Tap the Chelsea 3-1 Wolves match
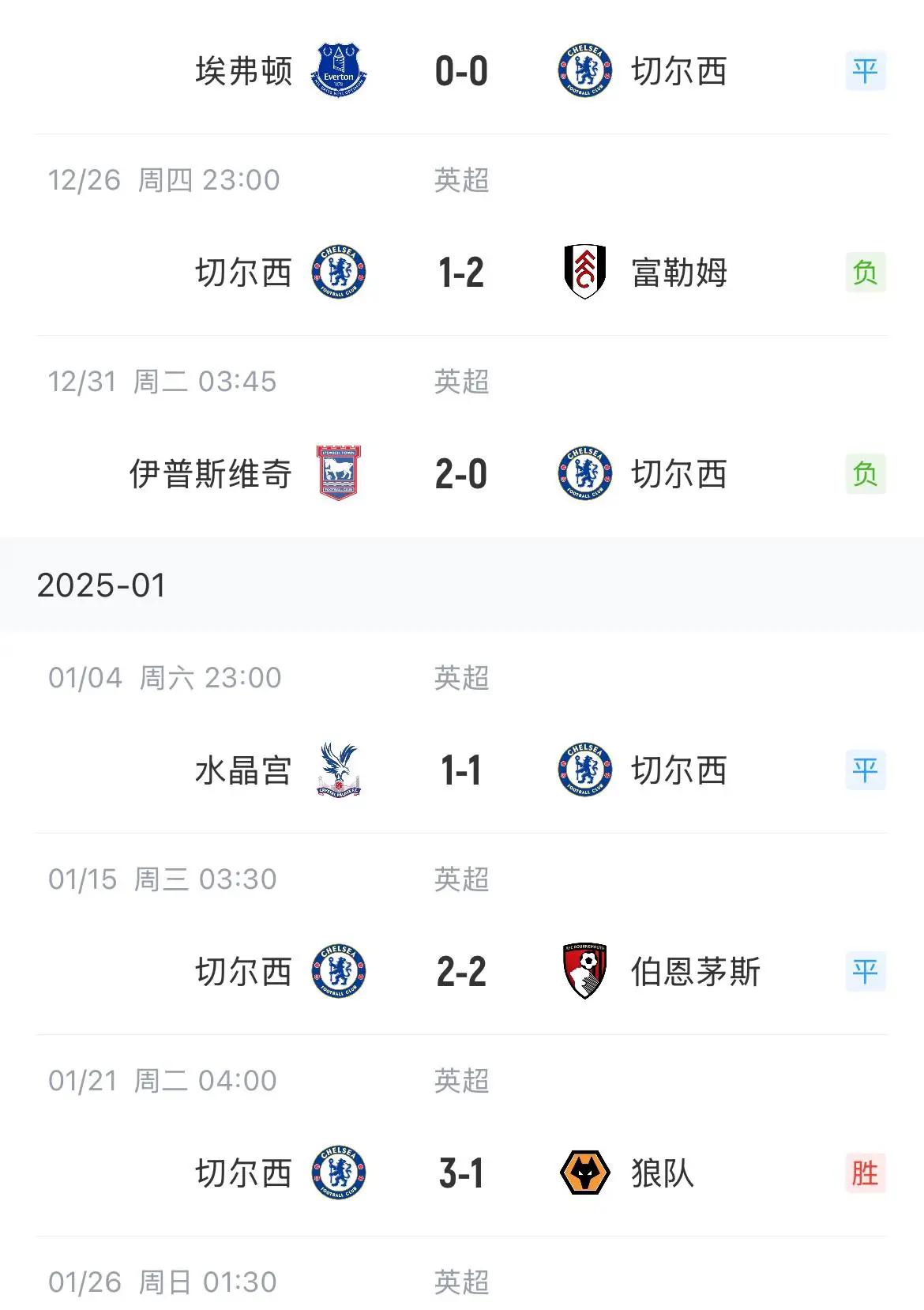Image resolution: width=924 pixels, height=1310 pixels. point(461,1173)
